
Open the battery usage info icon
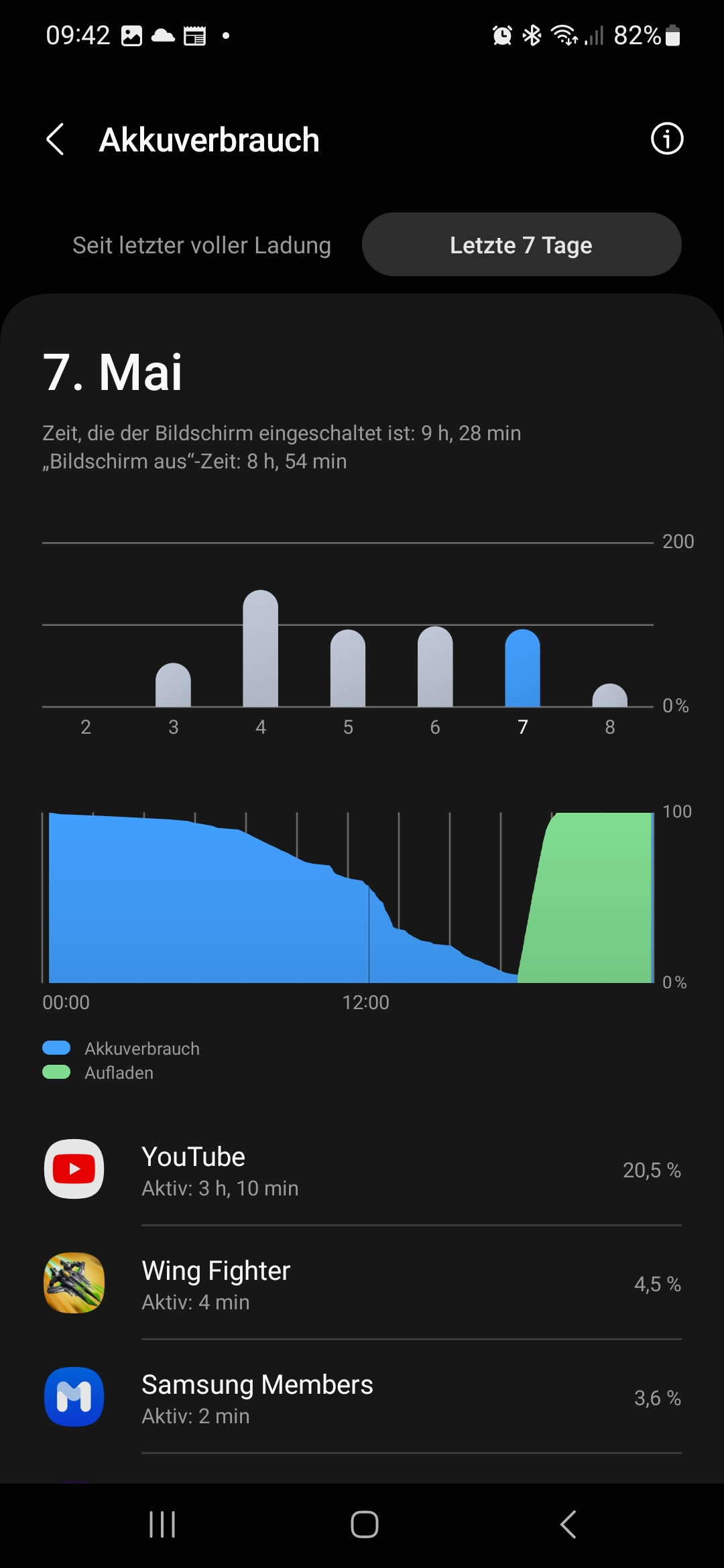click(666, 139)
